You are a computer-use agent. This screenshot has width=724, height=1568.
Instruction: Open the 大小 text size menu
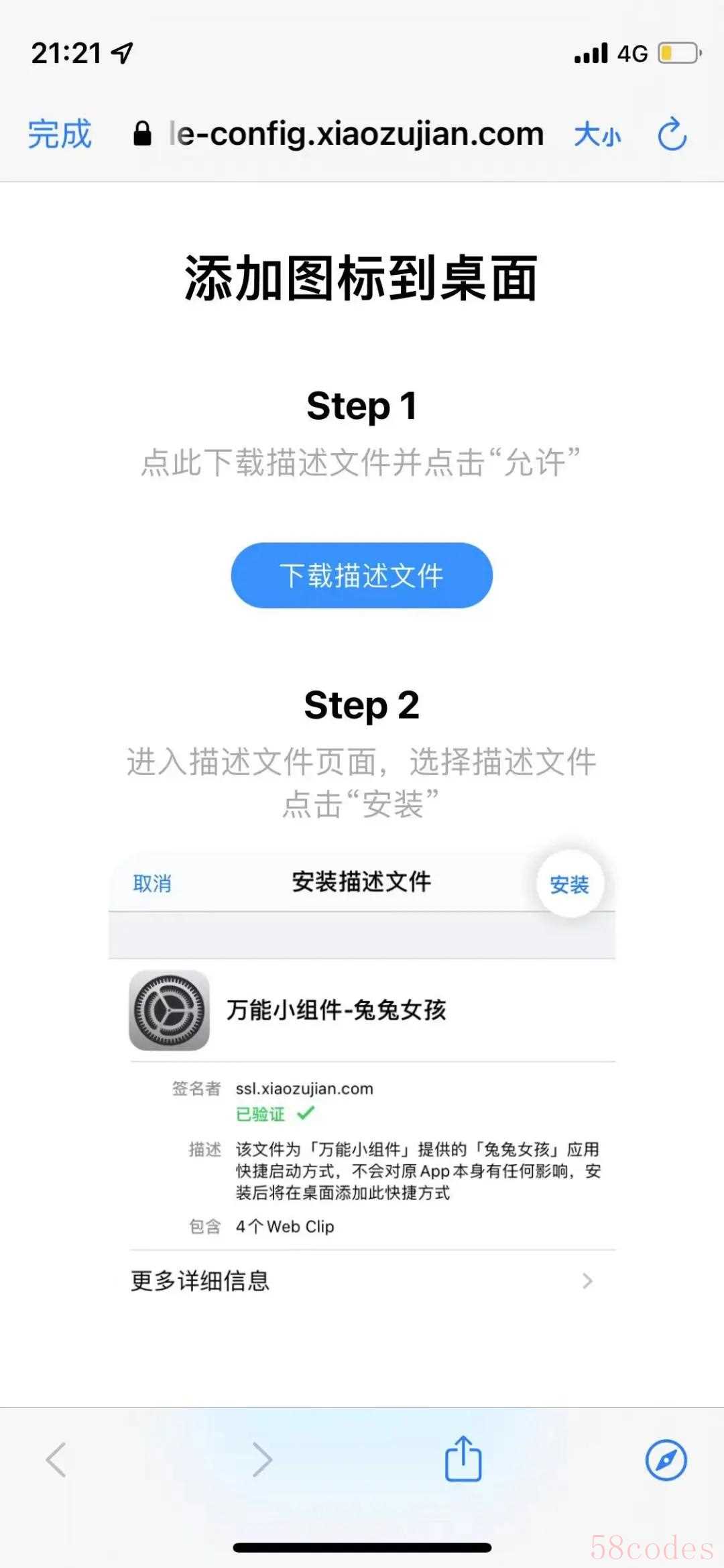(597, 135)
